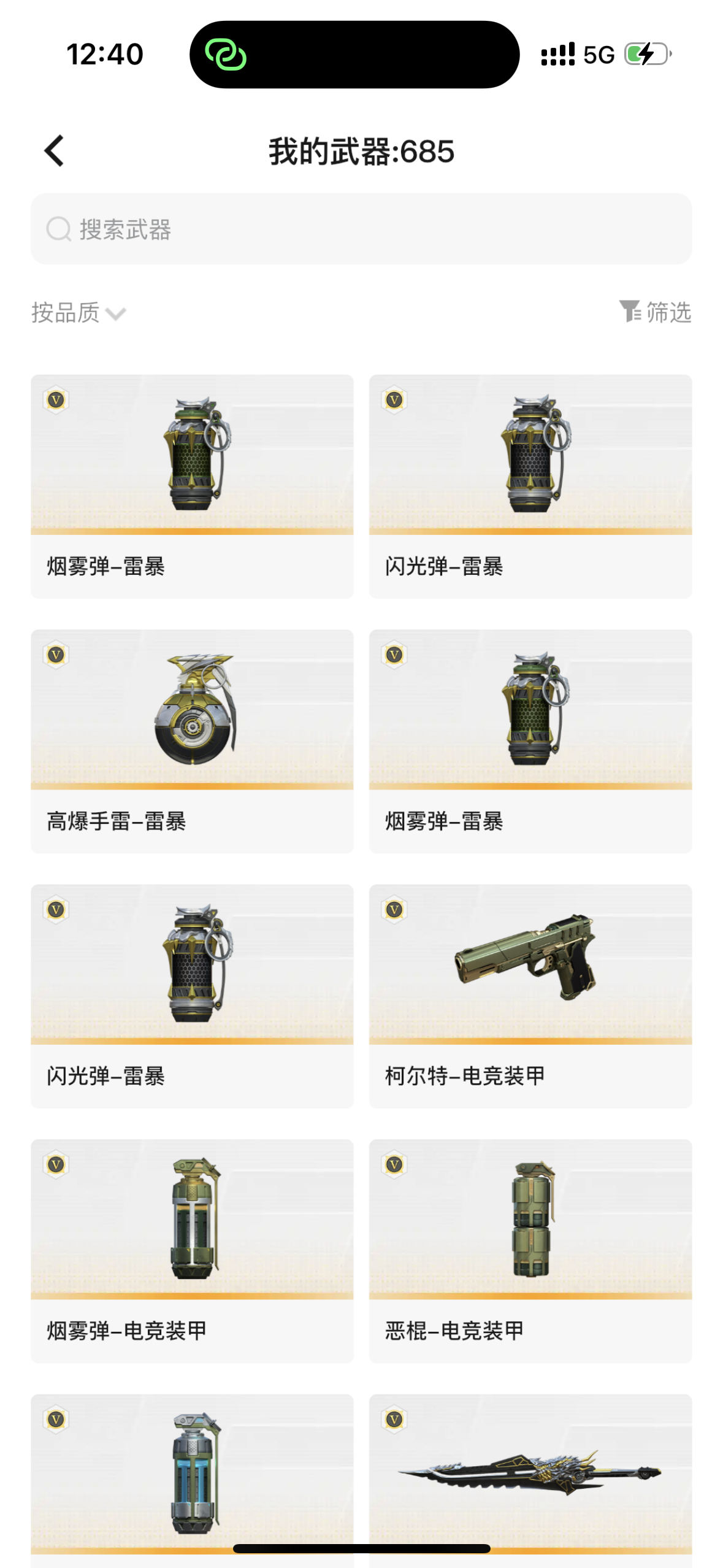Expand the 按品质 sort dropdown
The height and width of the screenshot is (1568, 723).
78,313
